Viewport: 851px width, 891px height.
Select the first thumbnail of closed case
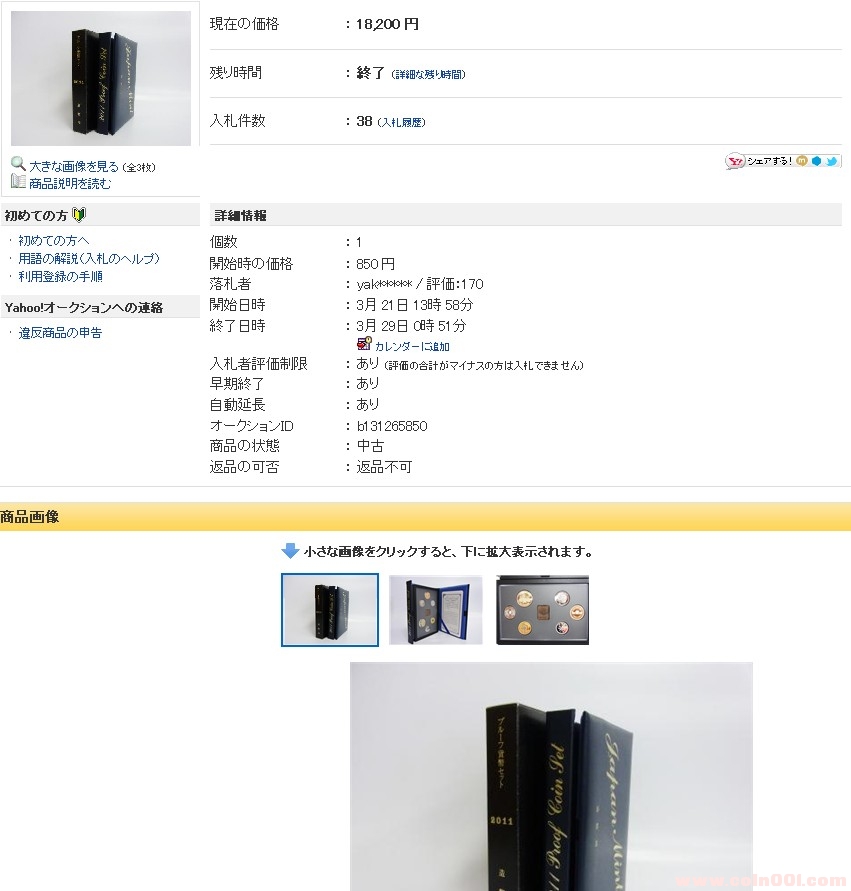click(x=330, y=610)
